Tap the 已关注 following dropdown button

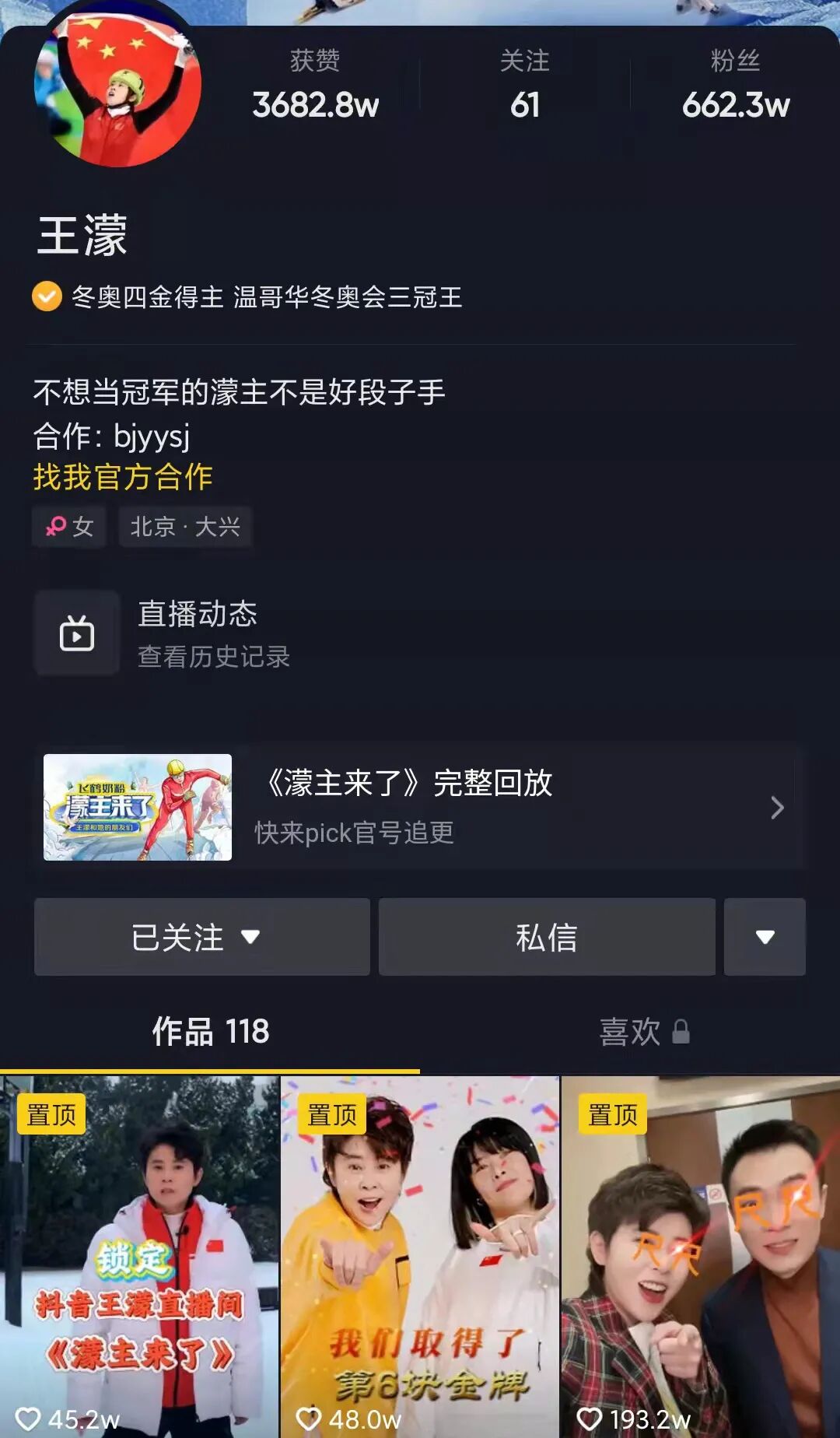click(201, 937)
